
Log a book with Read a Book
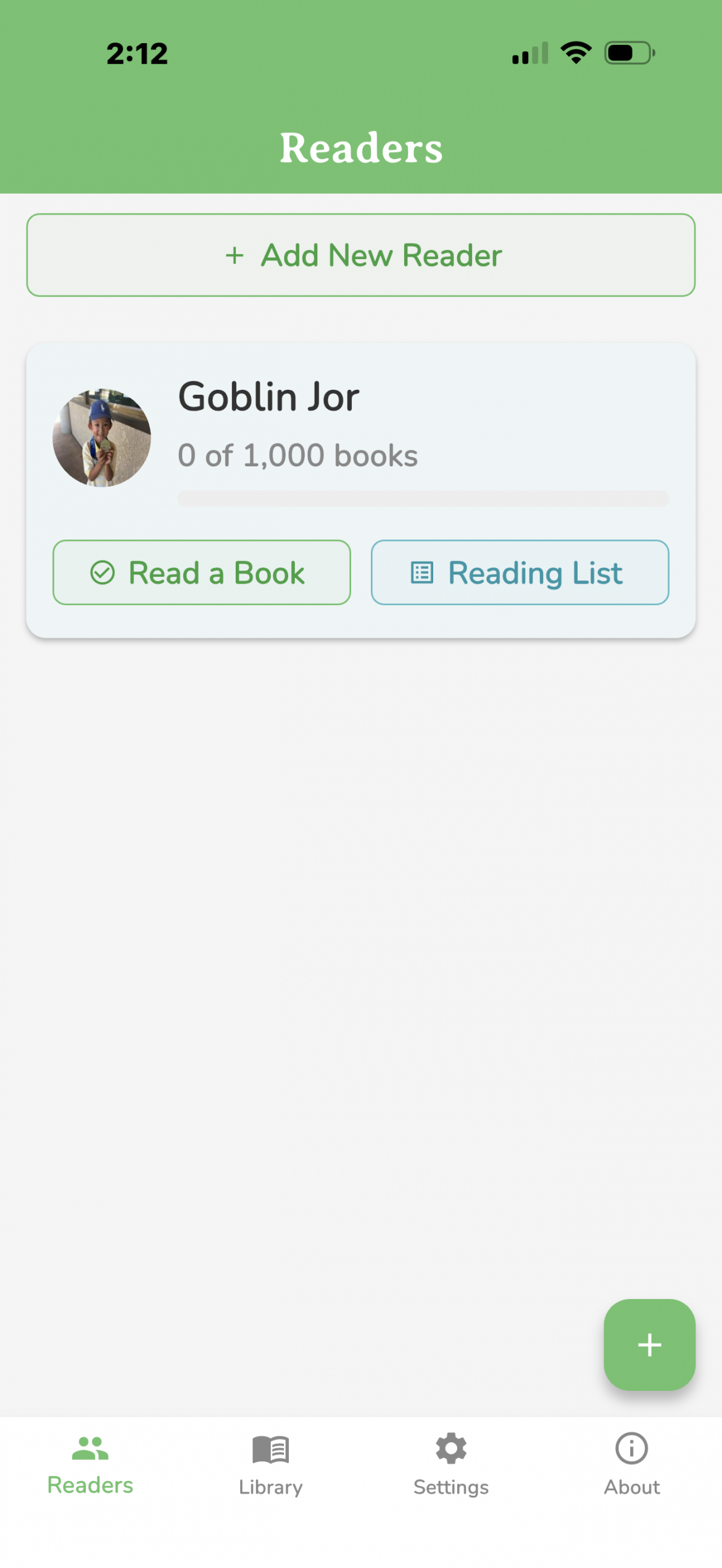201,572
